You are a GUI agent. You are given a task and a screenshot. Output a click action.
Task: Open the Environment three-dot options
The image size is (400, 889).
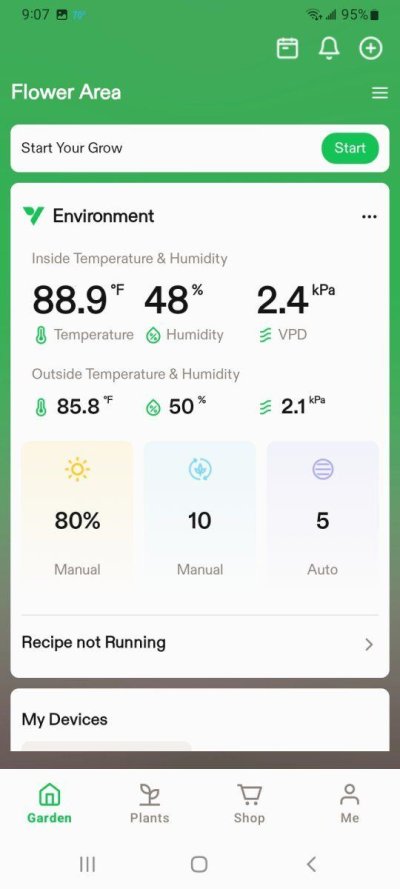click(x=369, y=217)
